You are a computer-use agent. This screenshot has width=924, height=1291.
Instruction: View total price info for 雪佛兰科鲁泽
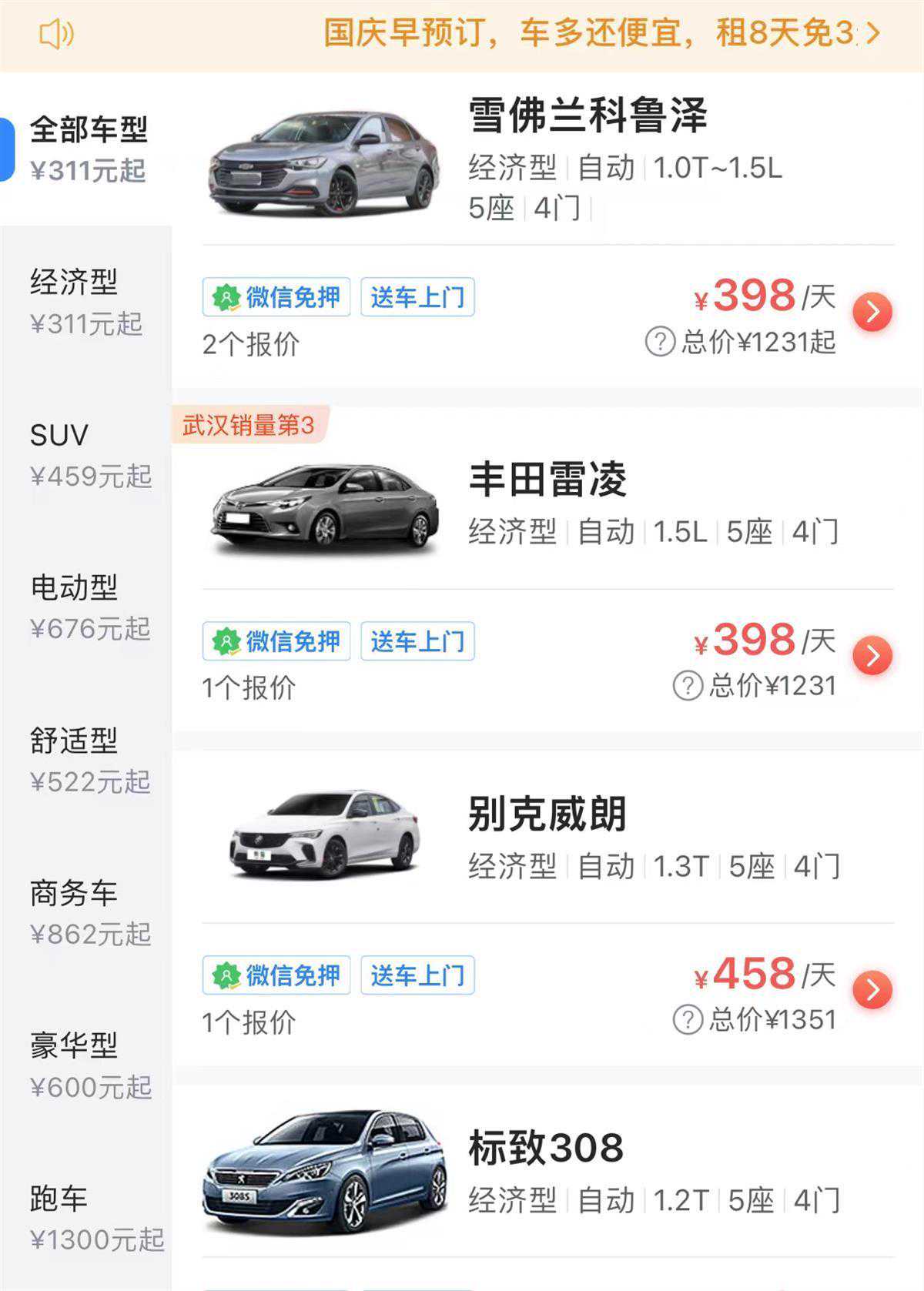pos(660,342)
